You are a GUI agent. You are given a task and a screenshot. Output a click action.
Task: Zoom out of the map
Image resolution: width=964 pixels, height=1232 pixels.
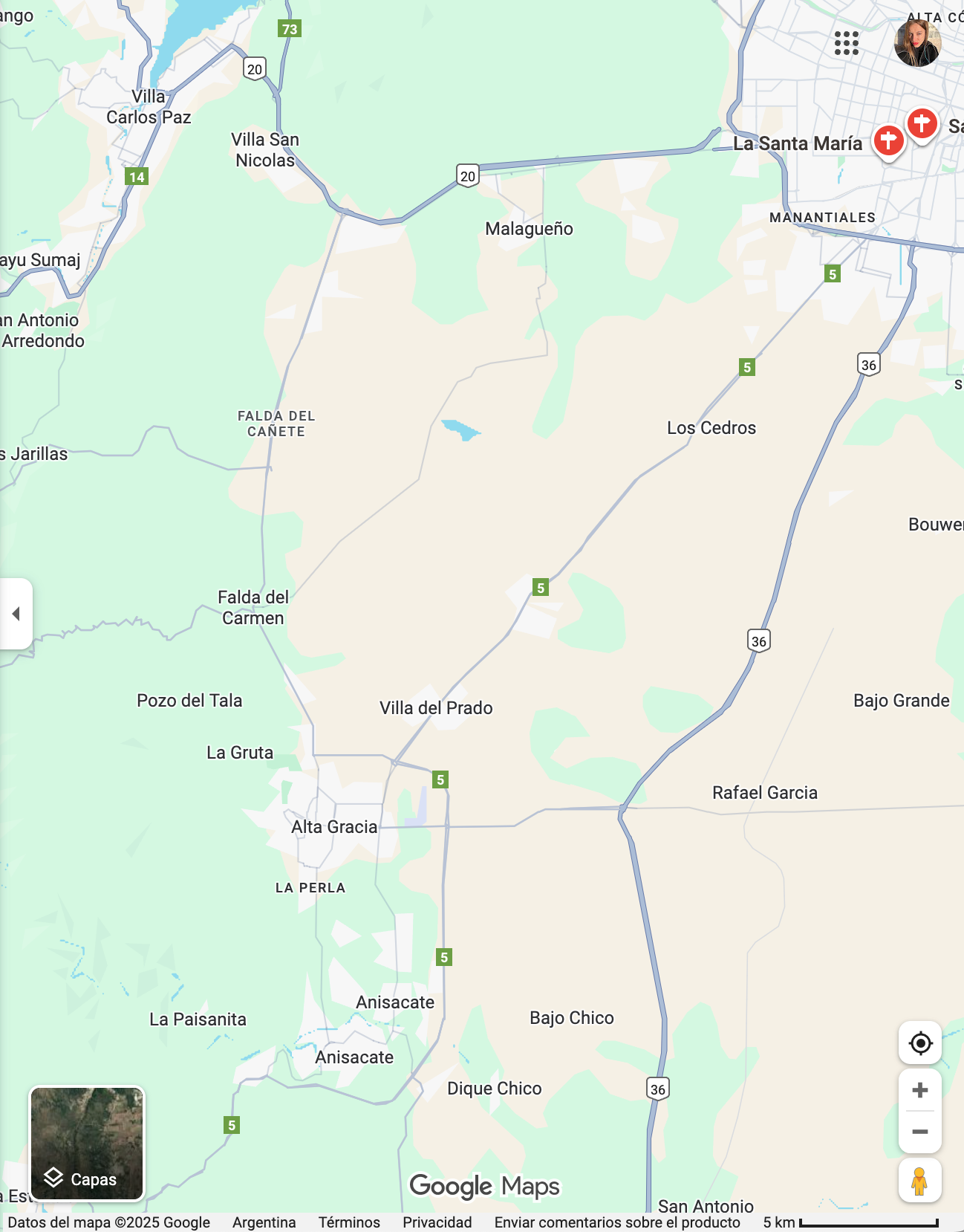point(920,1132)
